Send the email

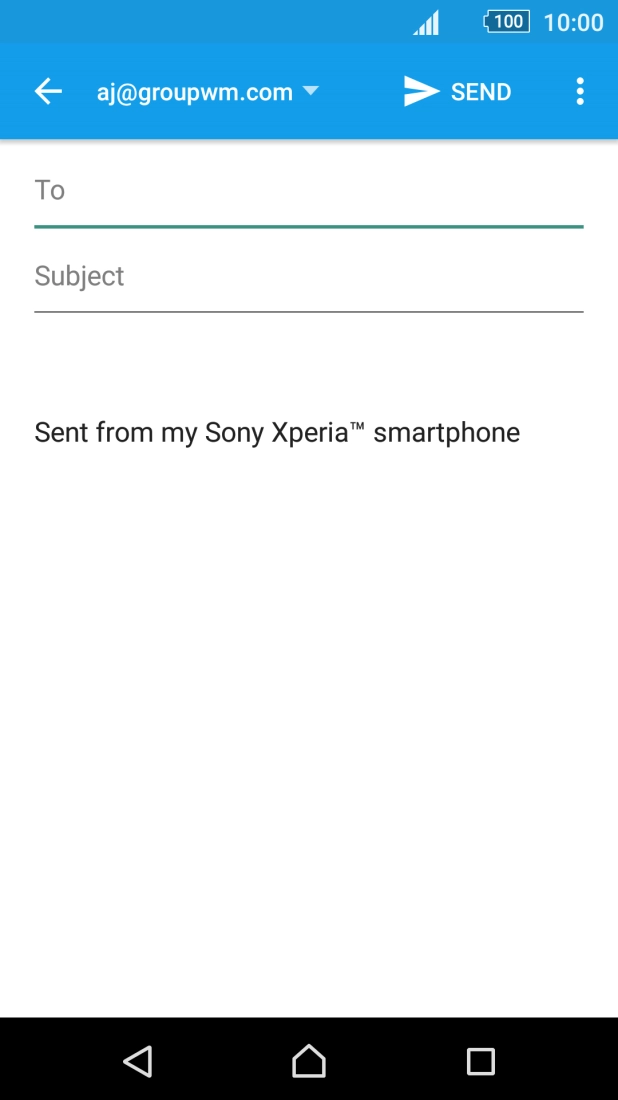tap(458, 92)
